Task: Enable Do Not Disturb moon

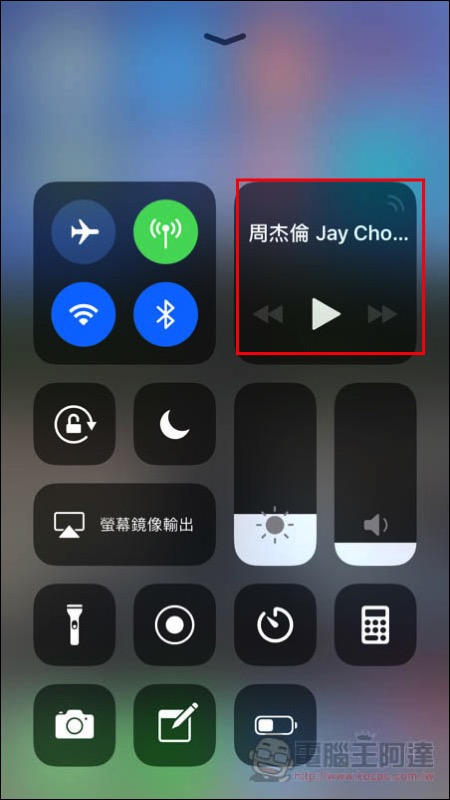Action: tap(174, 424)
